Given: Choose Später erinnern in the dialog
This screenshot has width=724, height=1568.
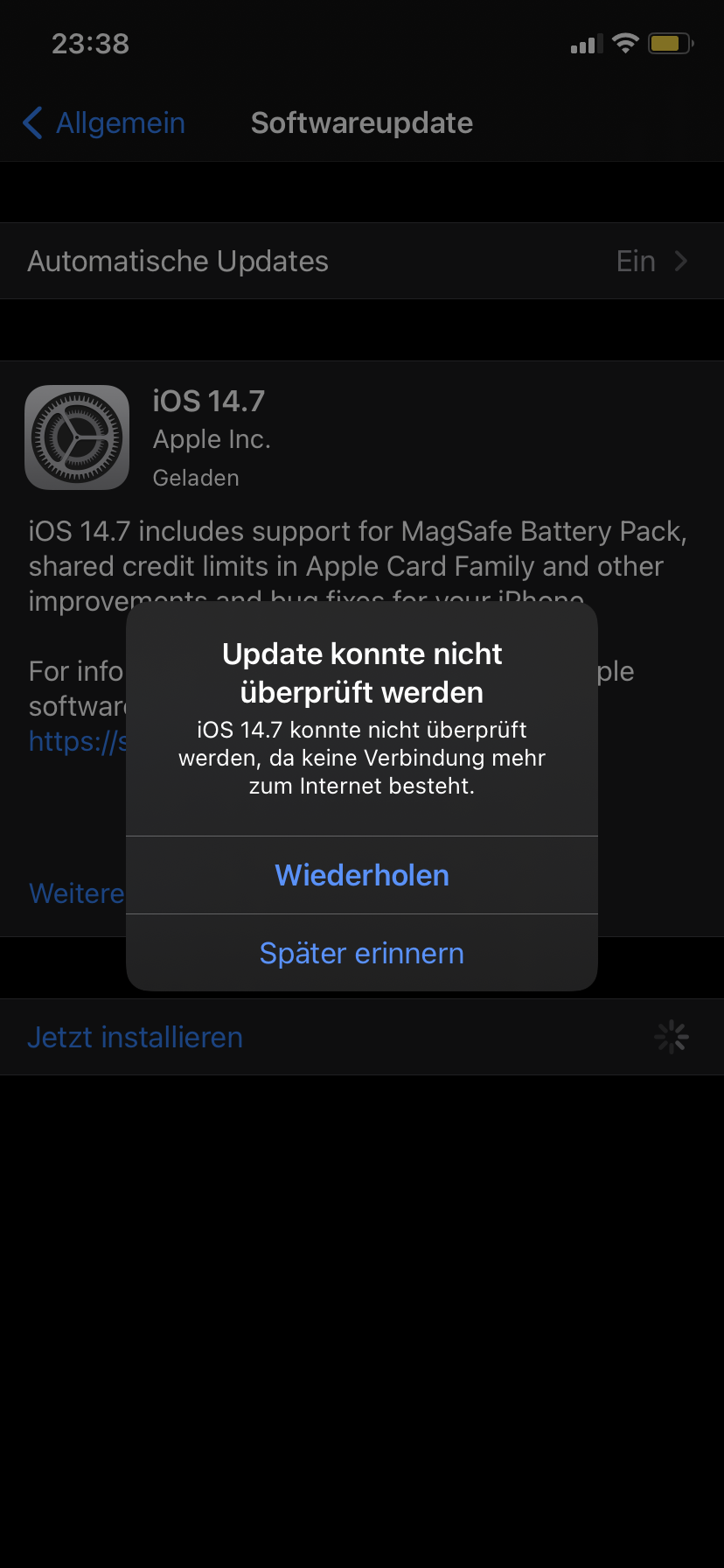Looking at the screenshot, I should click(362, 953).
